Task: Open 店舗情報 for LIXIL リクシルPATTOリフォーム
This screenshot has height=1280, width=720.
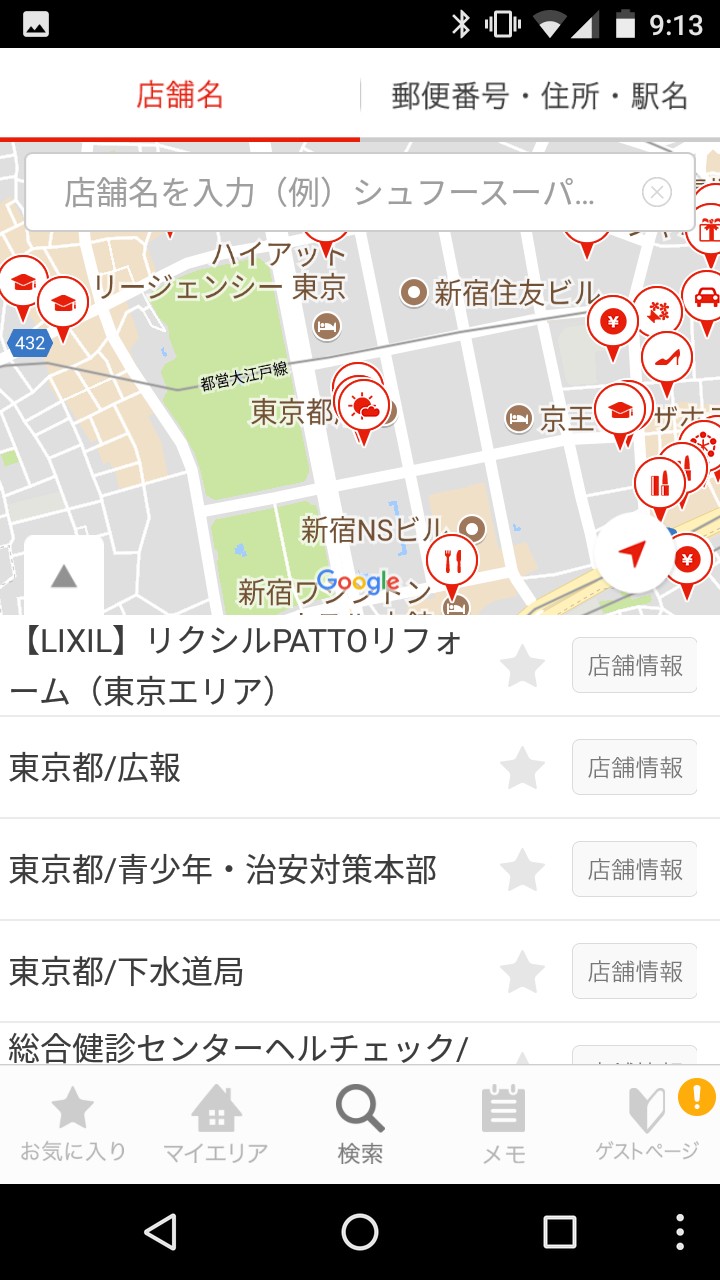Action: click(634, 666)
